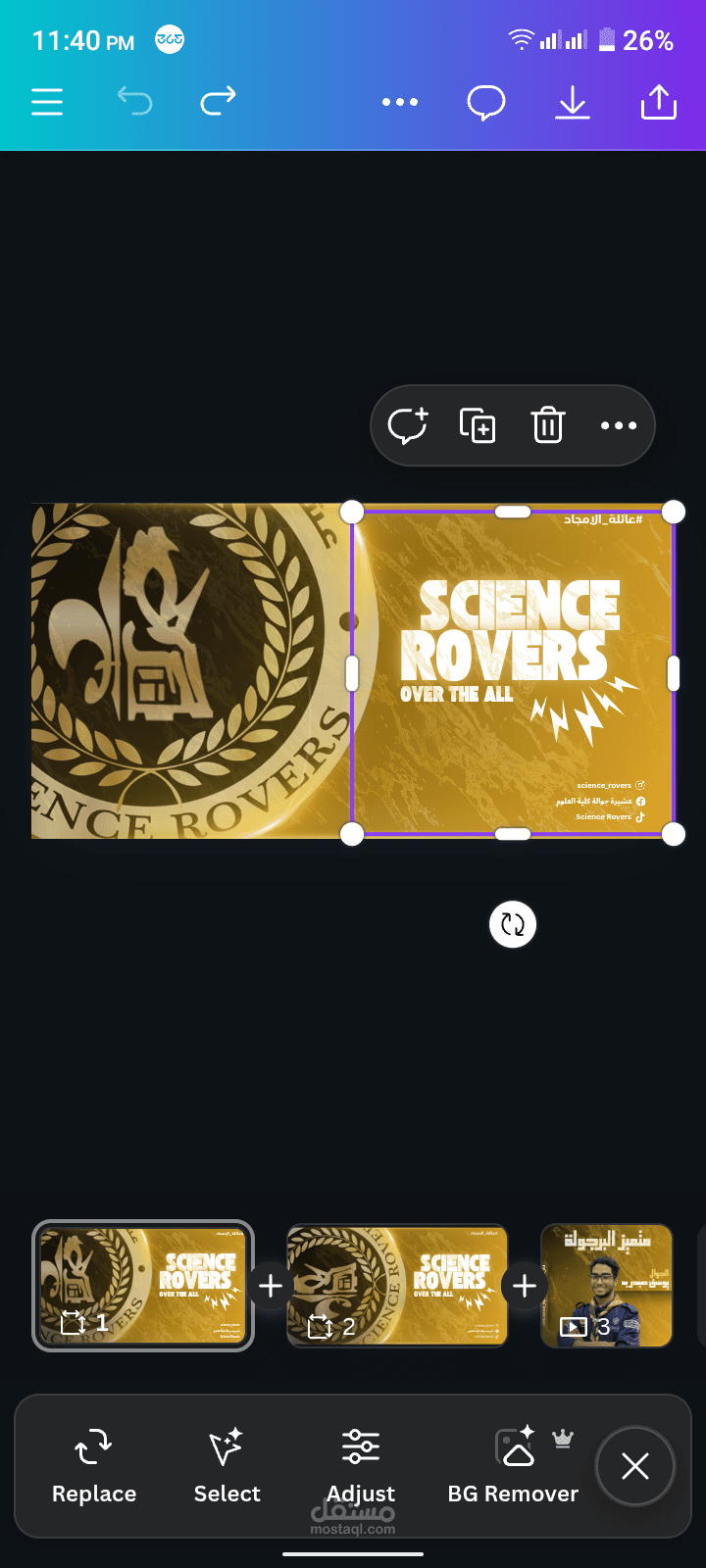Close the bottom editing toolbar
Image resolution: width=706 pixels, height=1568 pixels.
pos(635,1466)
